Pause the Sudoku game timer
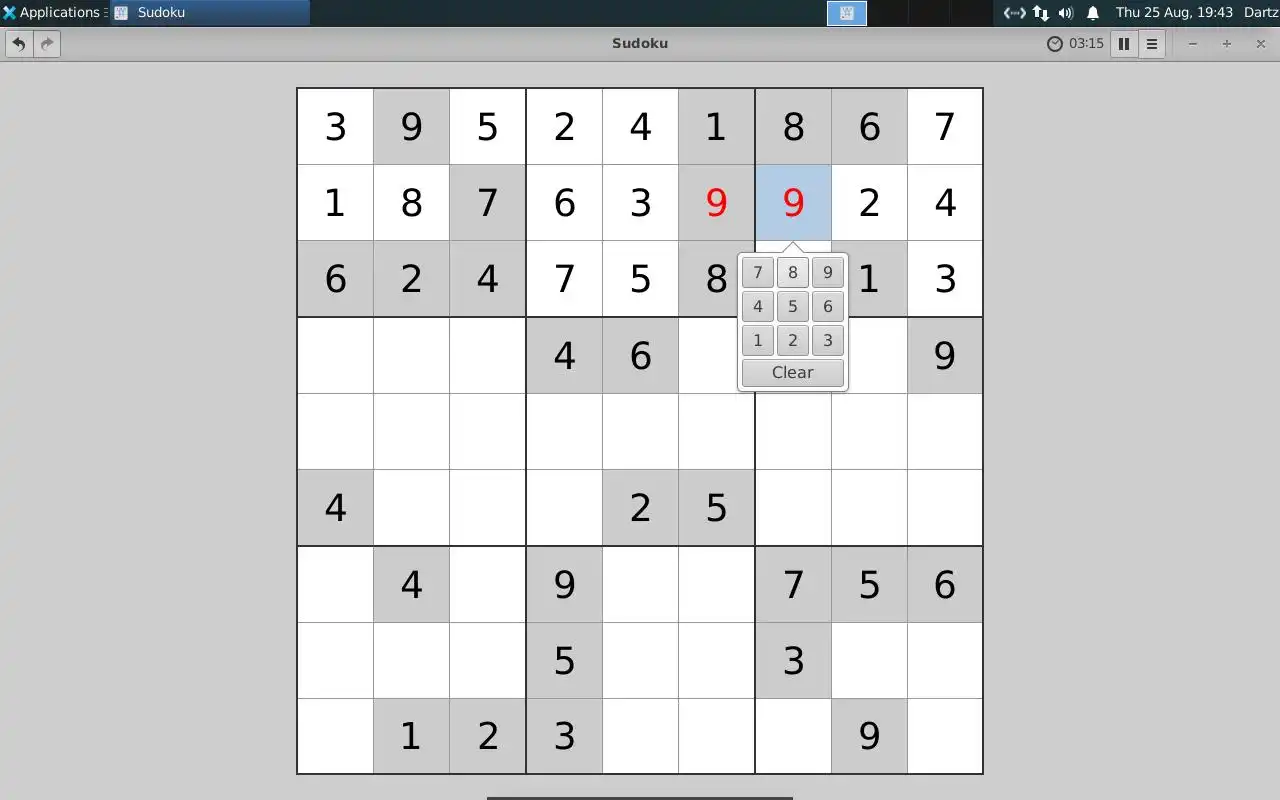The image size is (1280, 800). (x=1124, y=44)
